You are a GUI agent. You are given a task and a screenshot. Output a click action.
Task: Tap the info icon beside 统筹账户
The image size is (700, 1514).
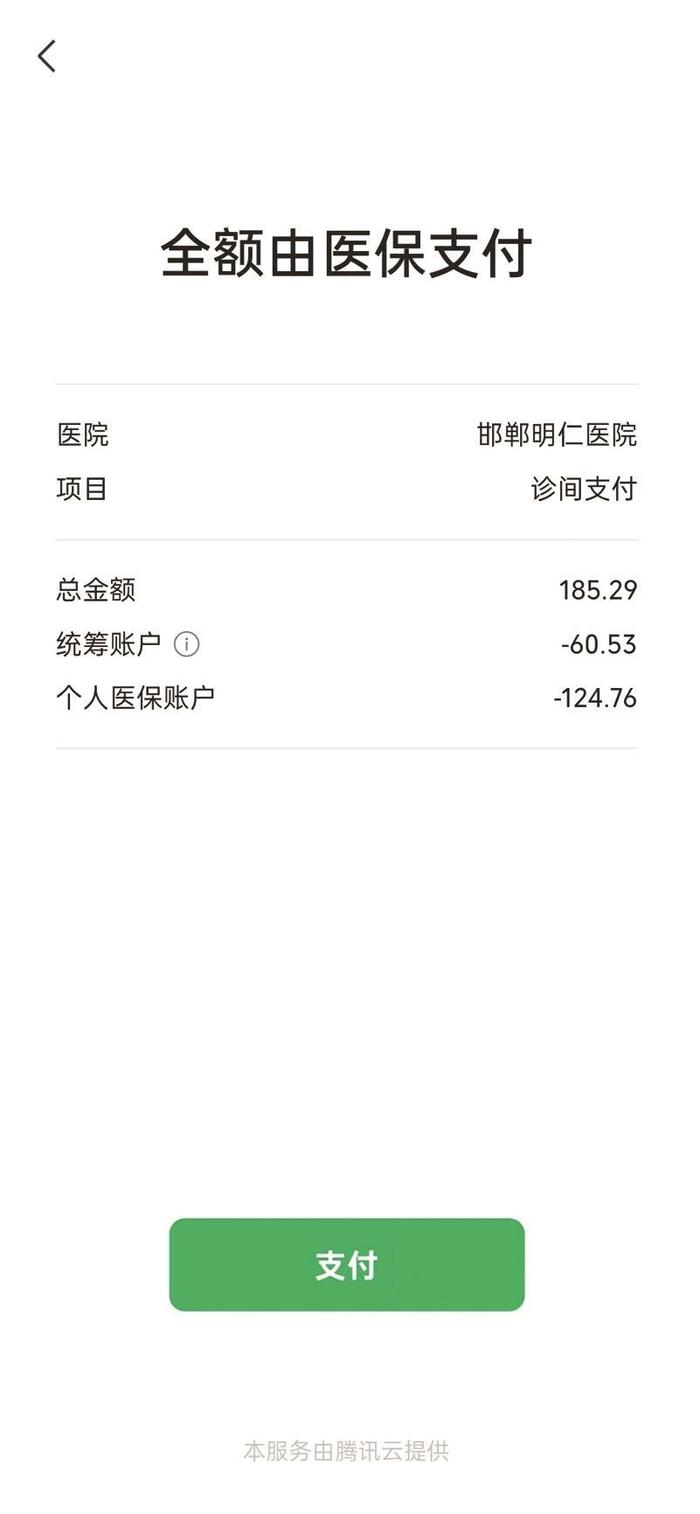tap(187, 645)
